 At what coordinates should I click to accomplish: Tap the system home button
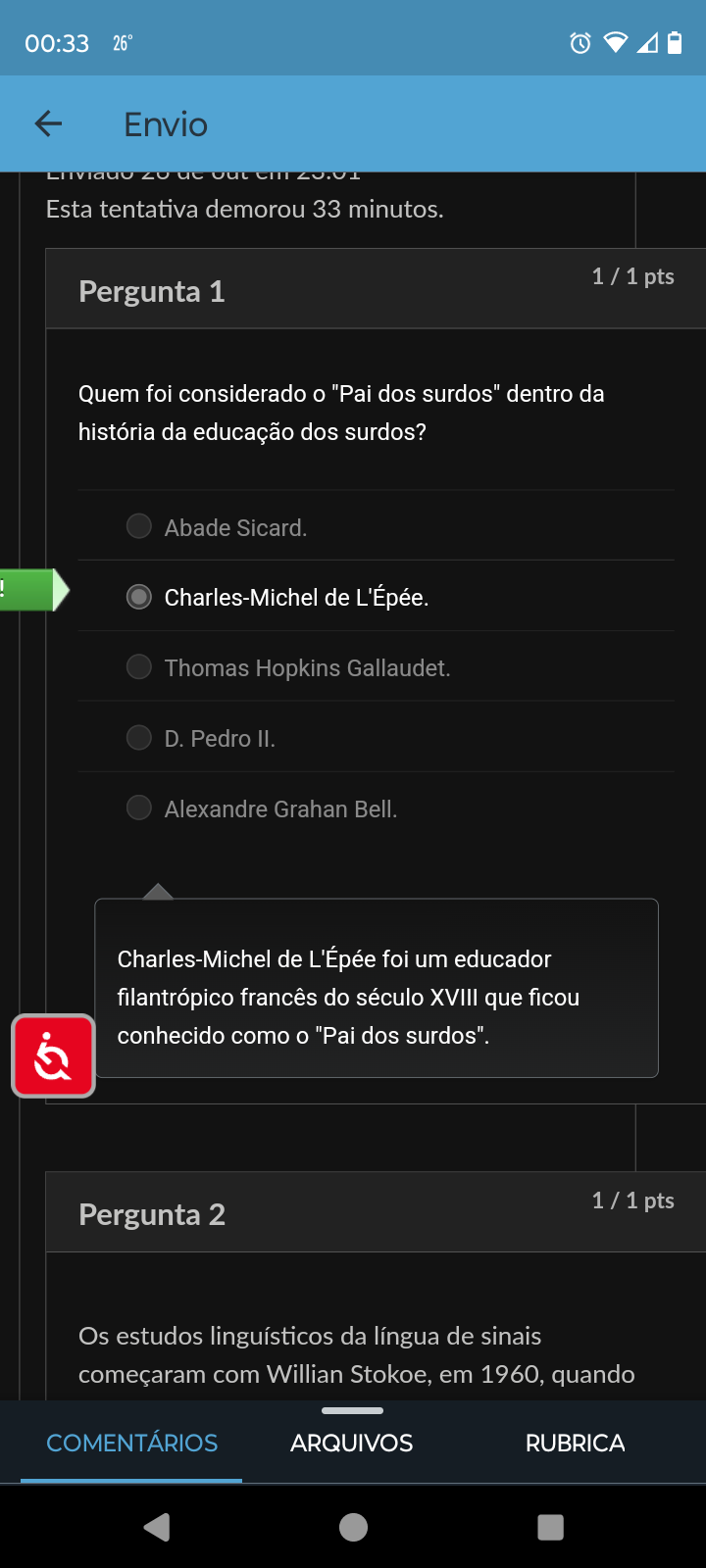[353, 1527]
